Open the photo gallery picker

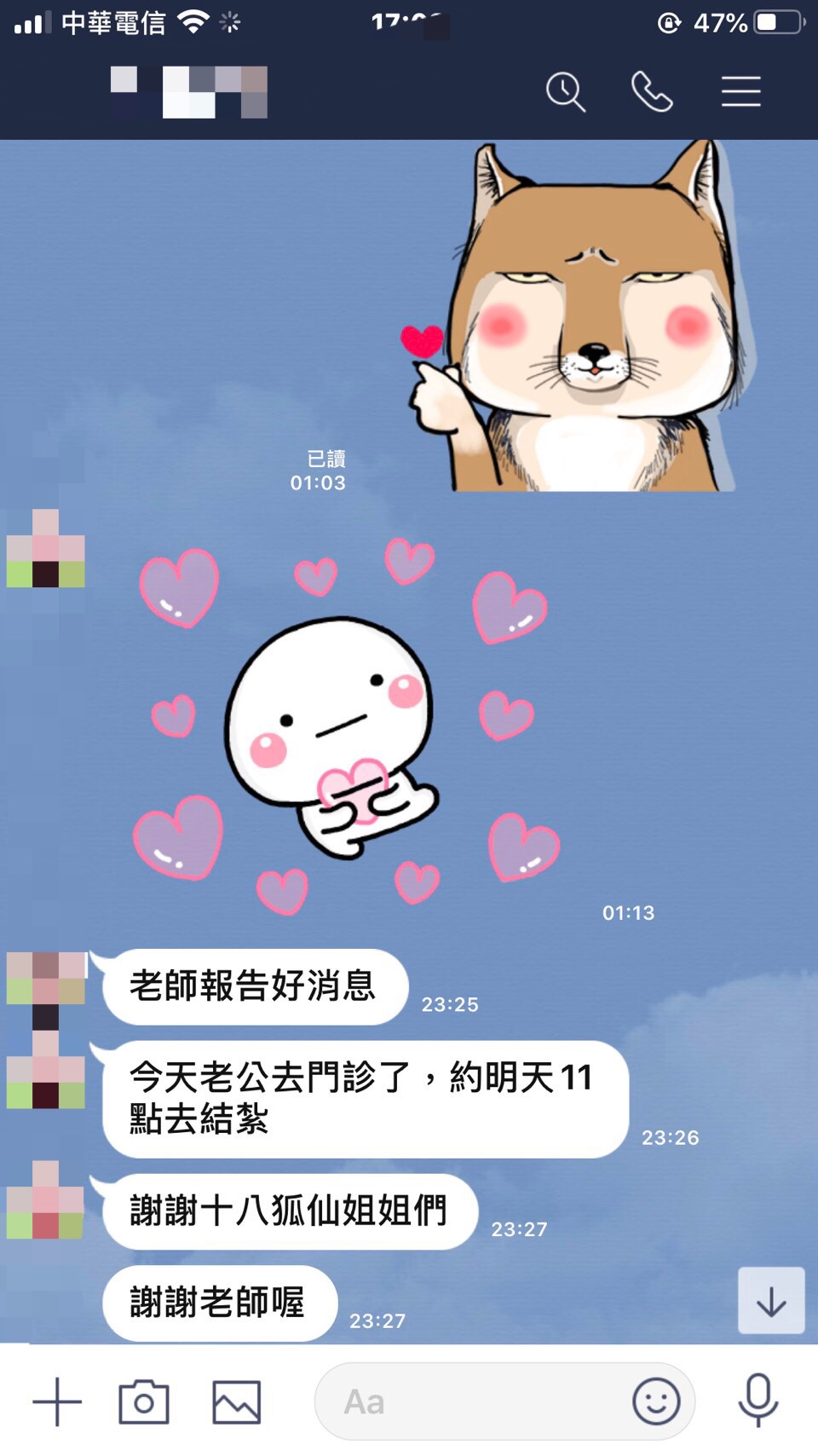[x=236, y=1401]
